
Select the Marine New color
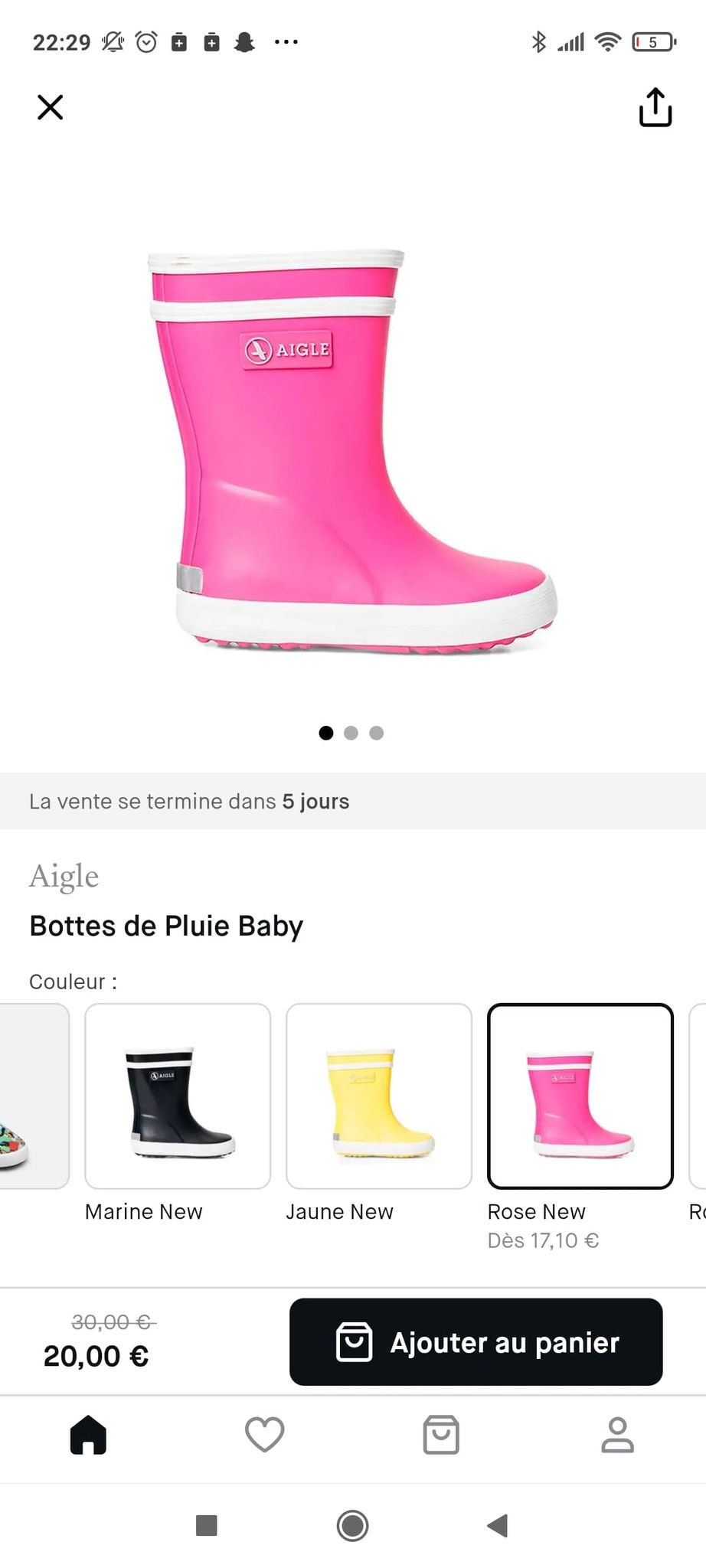[178, 1096]
